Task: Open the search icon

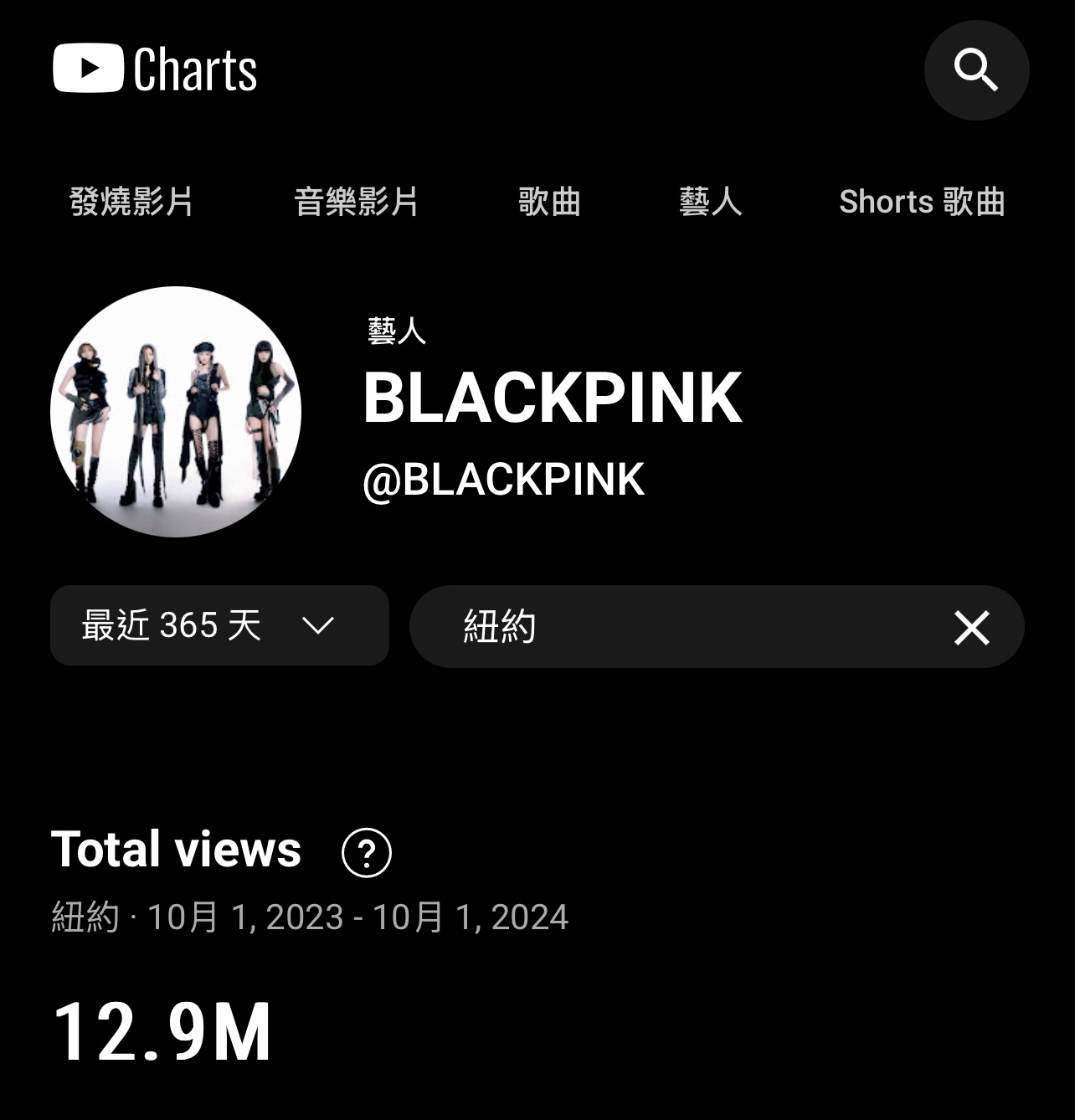Action: tap(976, 69)
